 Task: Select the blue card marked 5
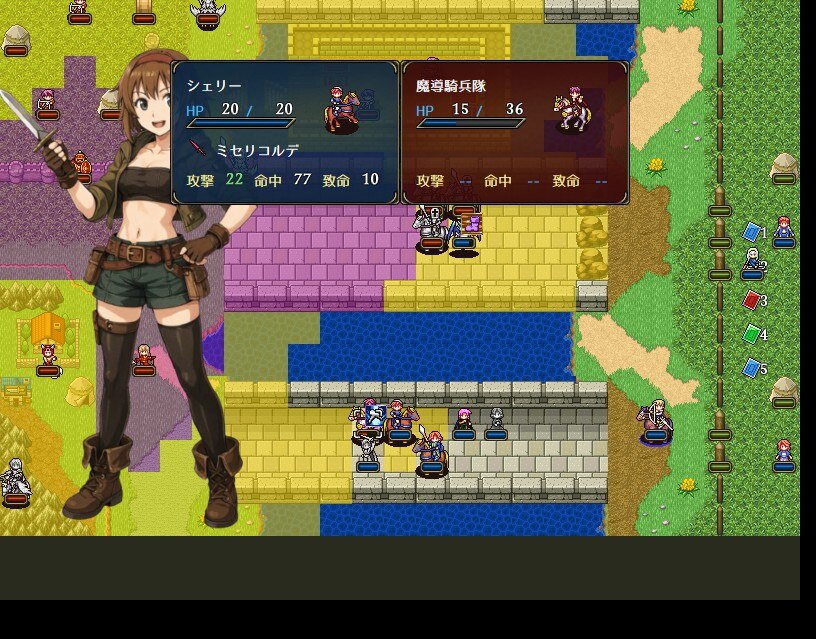(752, 368)
